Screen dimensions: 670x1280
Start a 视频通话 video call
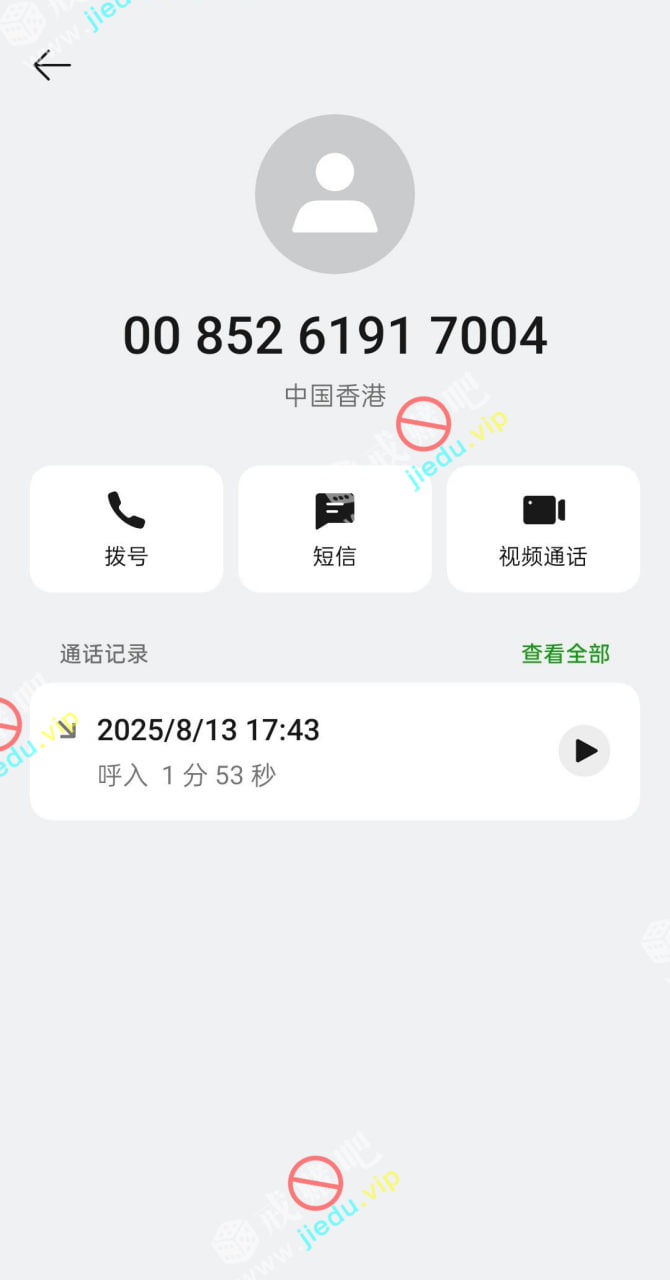point(543,528)
